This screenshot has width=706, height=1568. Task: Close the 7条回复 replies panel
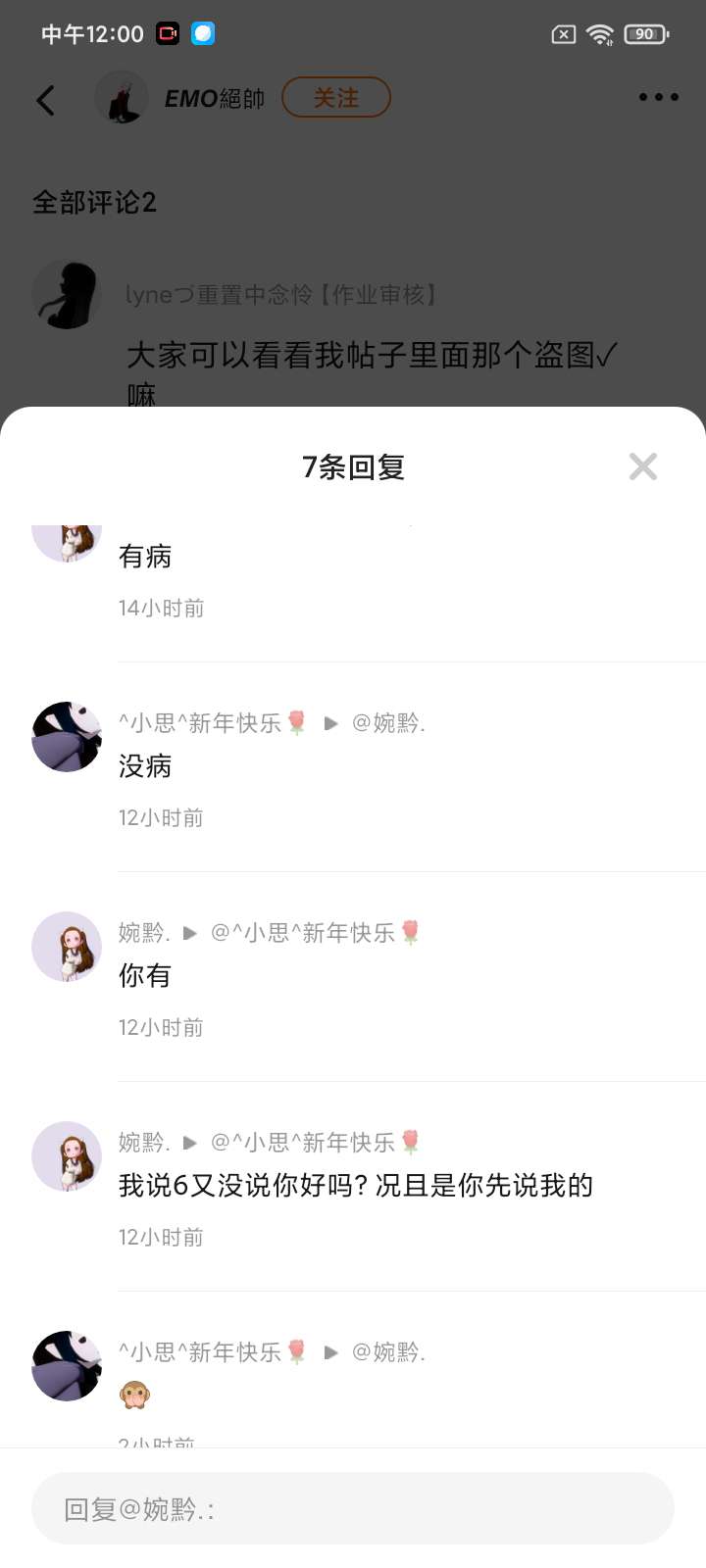coord(642,466)
